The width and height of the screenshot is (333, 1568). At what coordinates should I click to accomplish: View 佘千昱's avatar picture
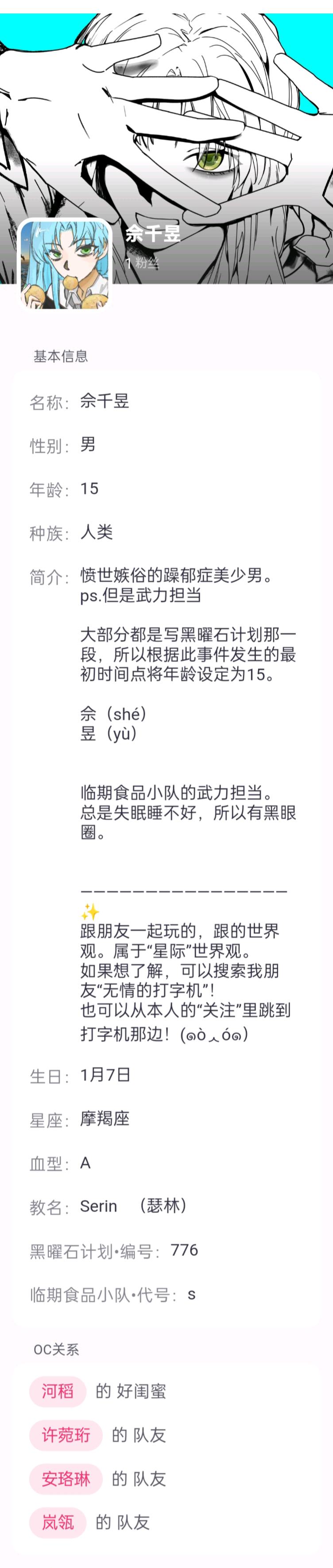[x=65, y=264]
